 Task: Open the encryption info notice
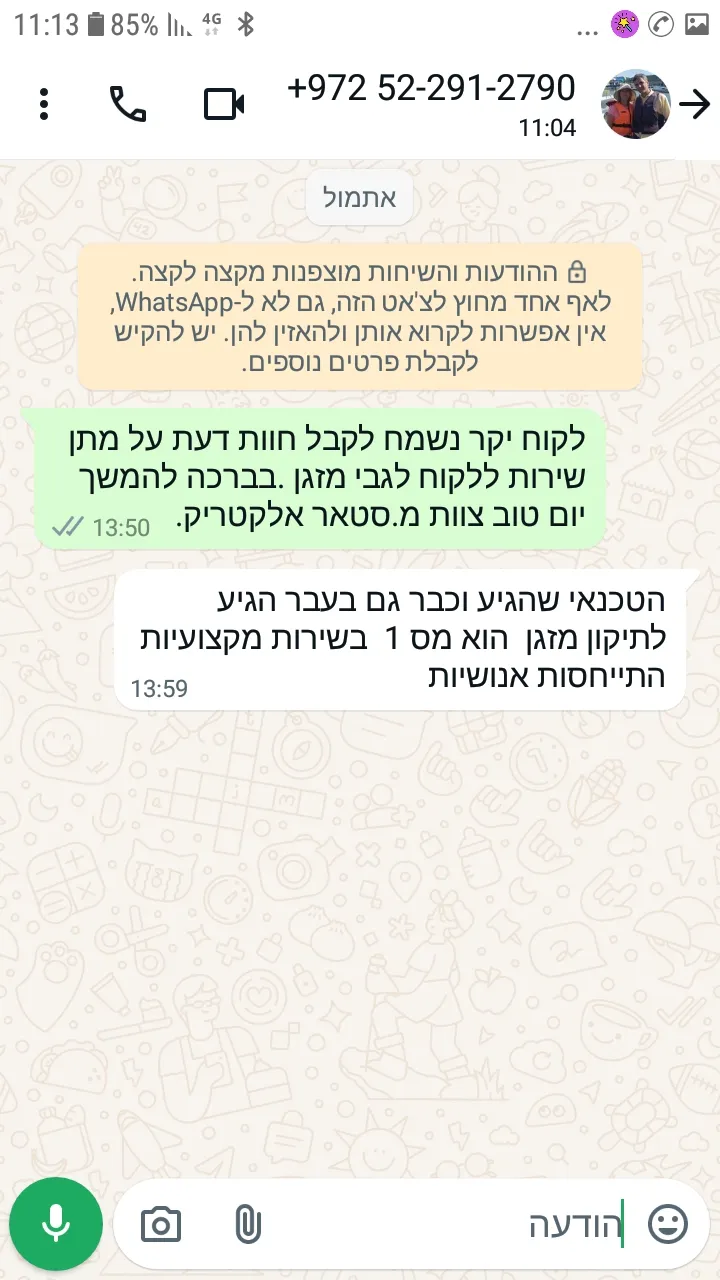point(360,316)
